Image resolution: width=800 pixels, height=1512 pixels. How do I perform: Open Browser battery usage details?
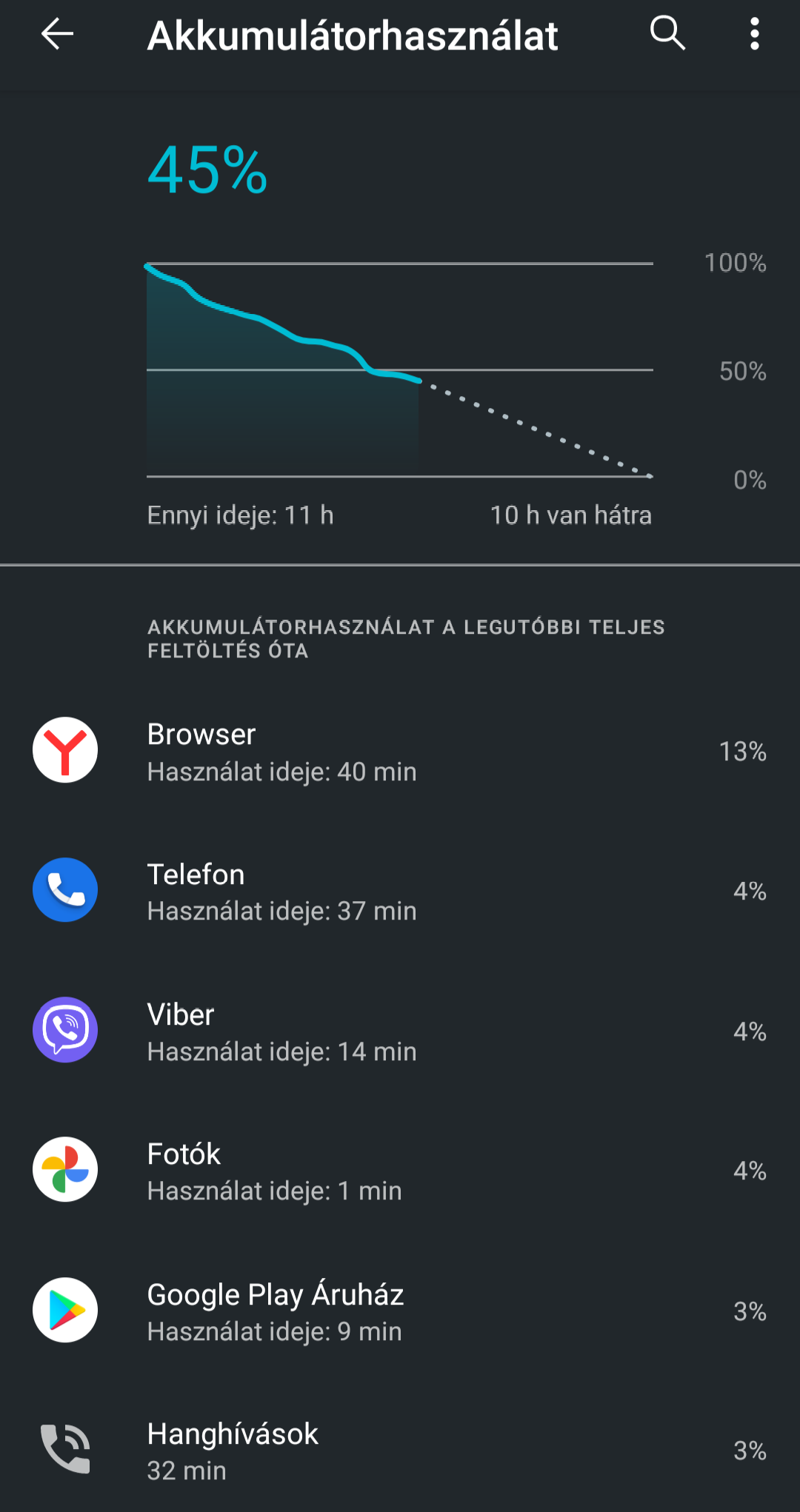pos(400,751)
